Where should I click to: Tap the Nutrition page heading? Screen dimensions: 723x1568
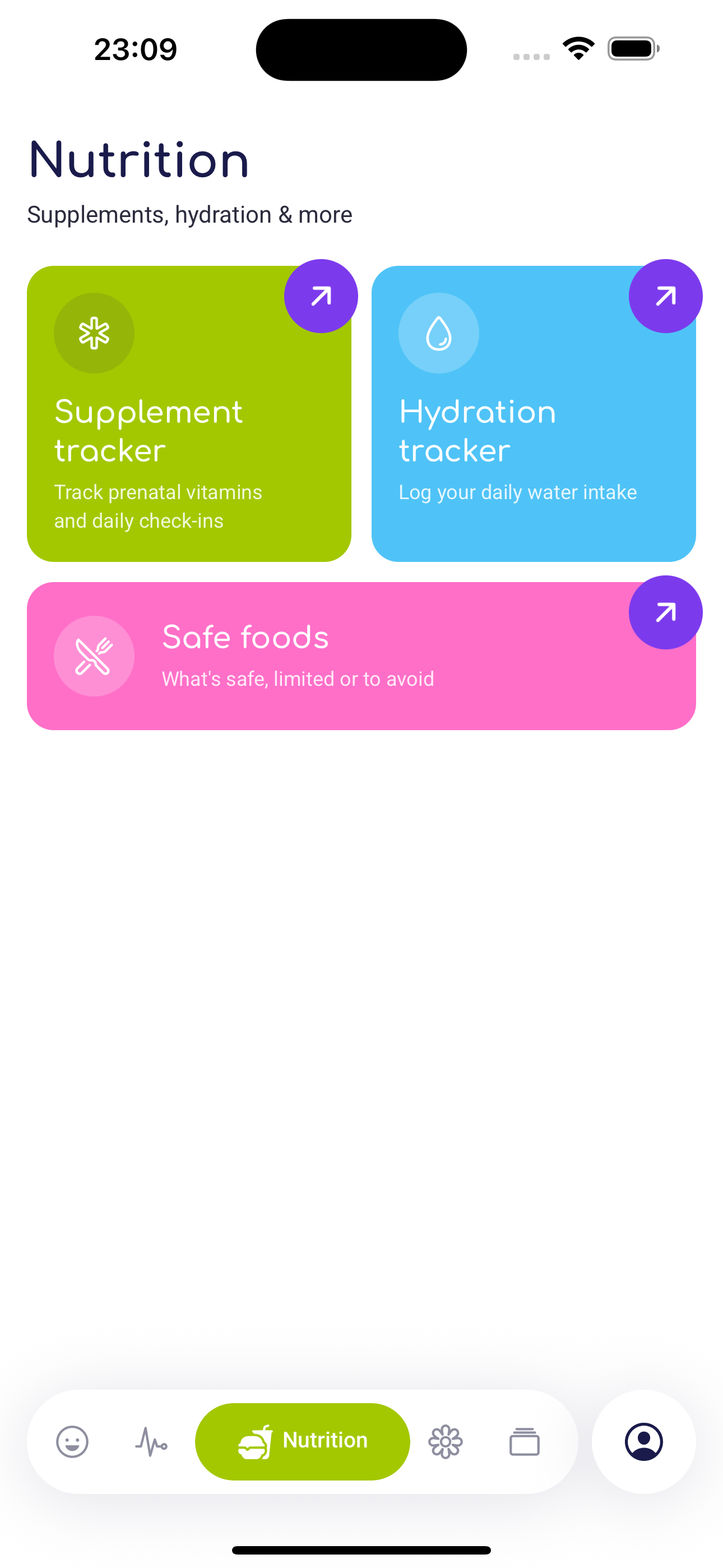click(138, 160)
